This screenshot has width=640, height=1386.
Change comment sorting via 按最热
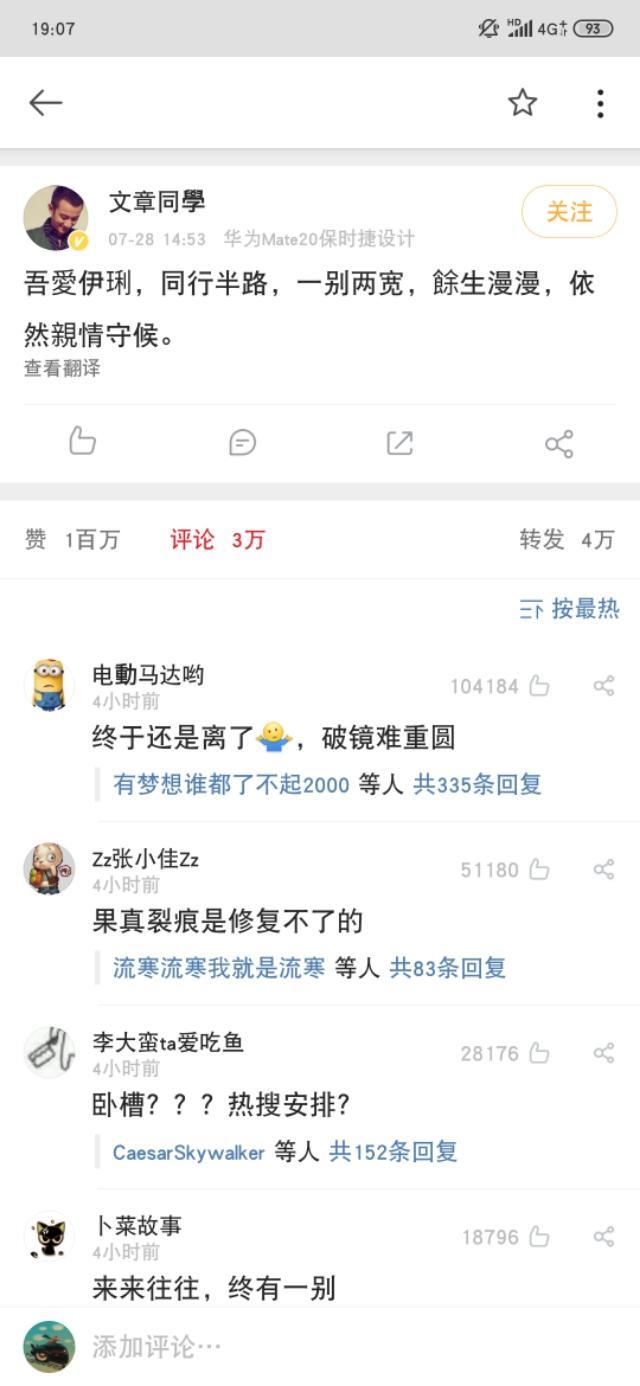pos(570,608)
